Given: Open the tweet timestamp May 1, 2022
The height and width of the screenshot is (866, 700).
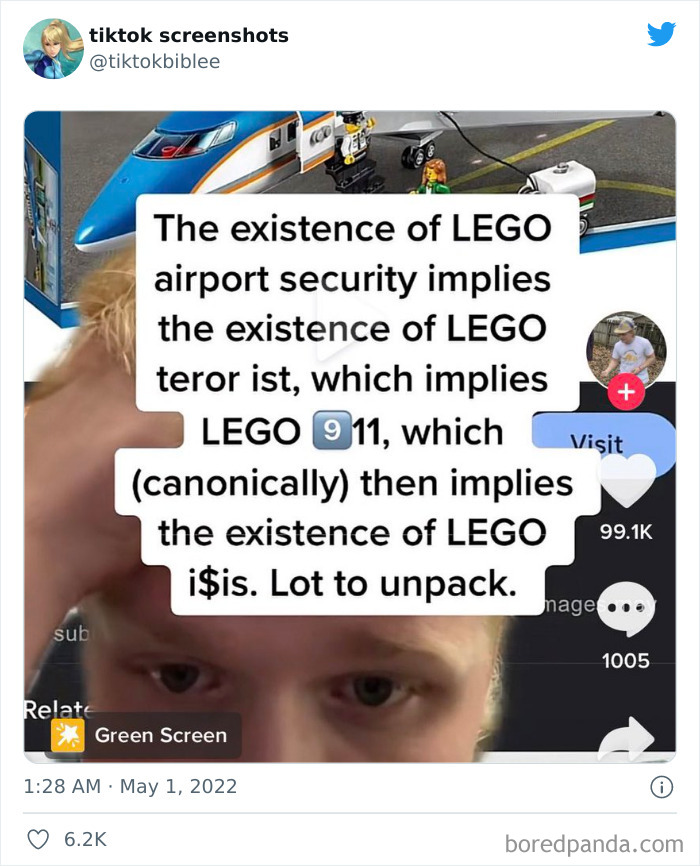Looking at the screenshot, I should tap(130, 787).
